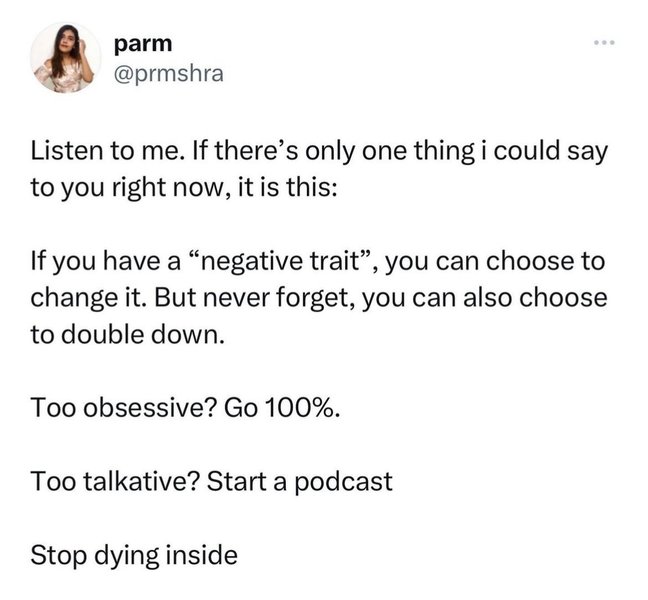
Task: Open the @prmshra profile handle
Action: click(169, 74)
